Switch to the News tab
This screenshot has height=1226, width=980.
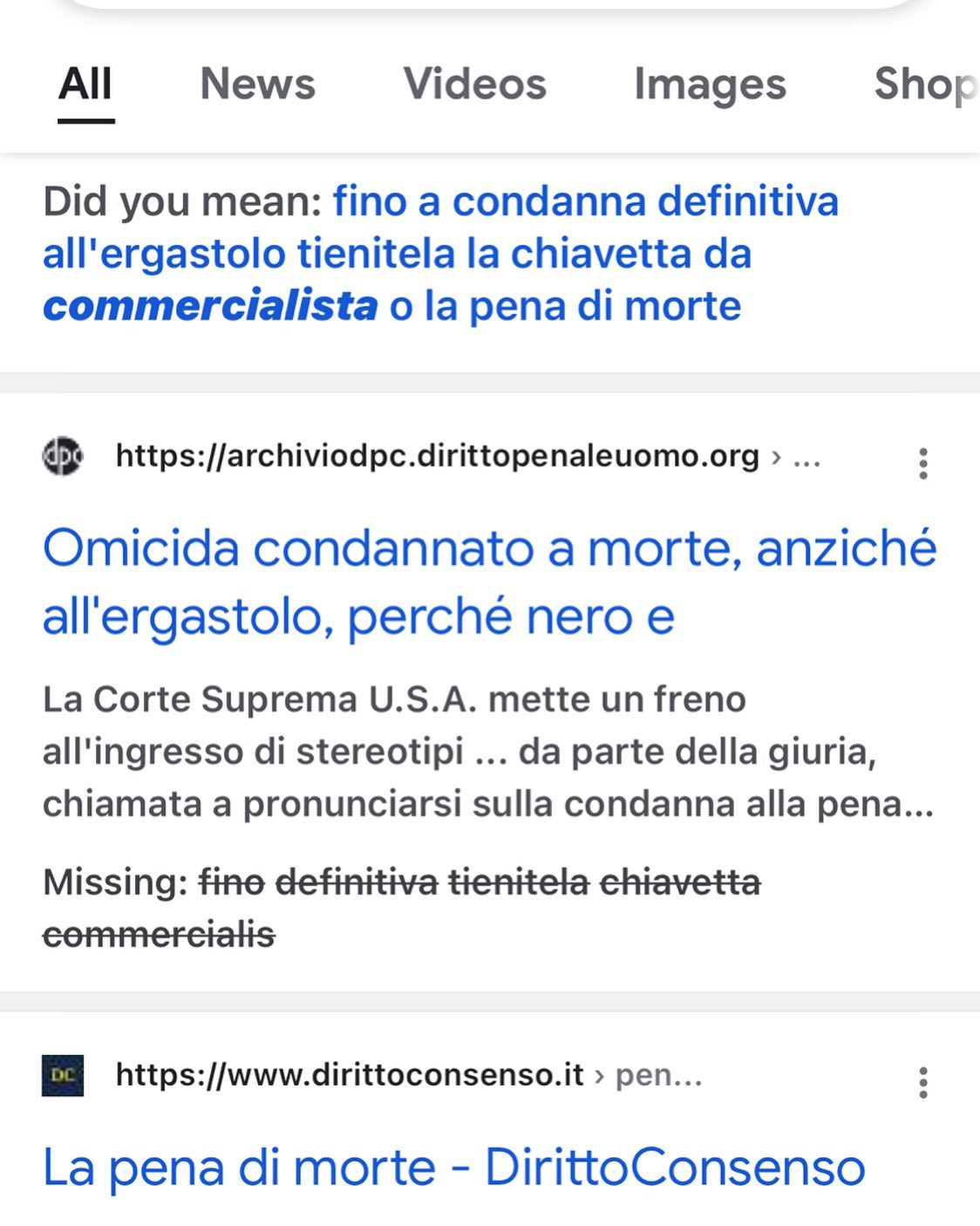tap(257, 85)
